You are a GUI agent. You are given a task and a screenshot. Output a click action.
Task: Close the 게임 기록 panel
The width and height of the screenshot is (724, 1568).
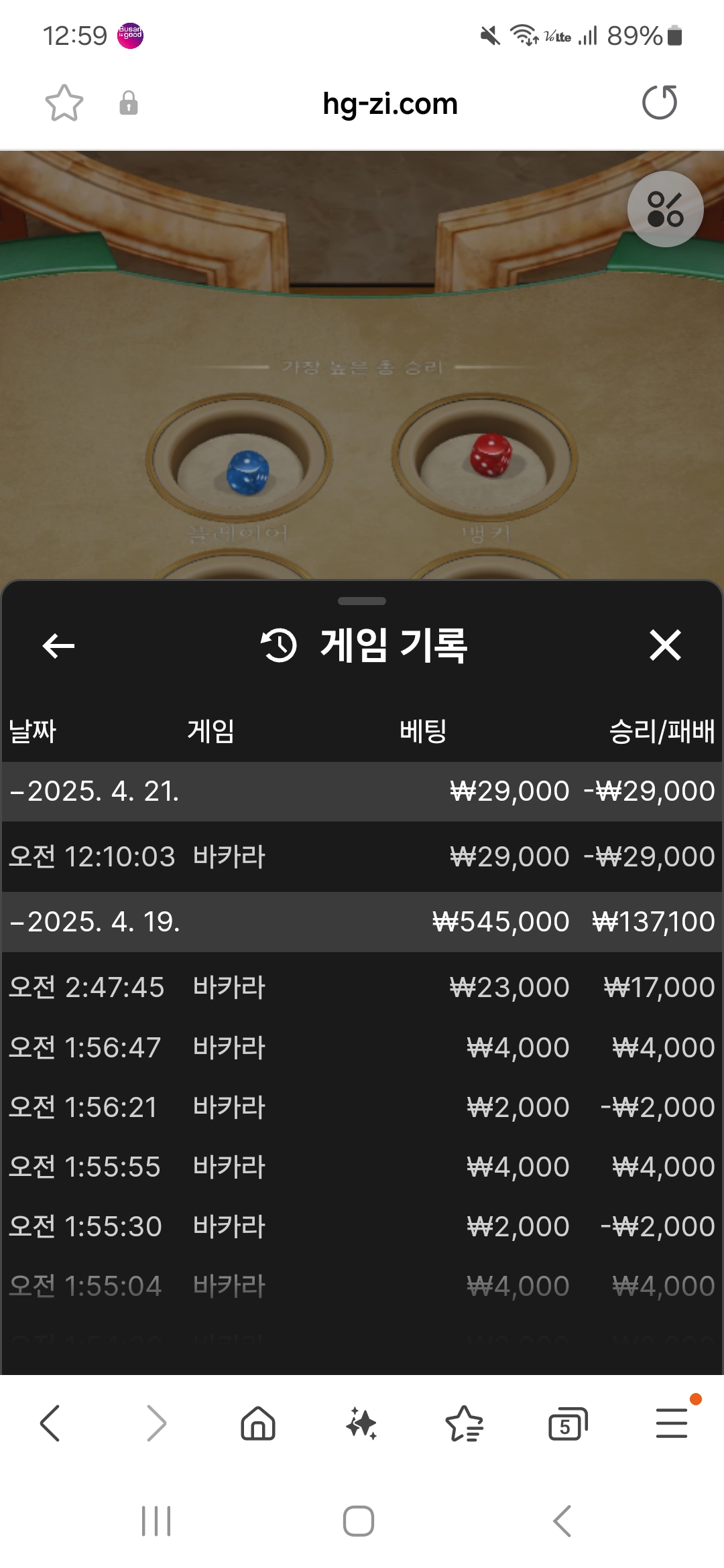click(x=665, y=645)
